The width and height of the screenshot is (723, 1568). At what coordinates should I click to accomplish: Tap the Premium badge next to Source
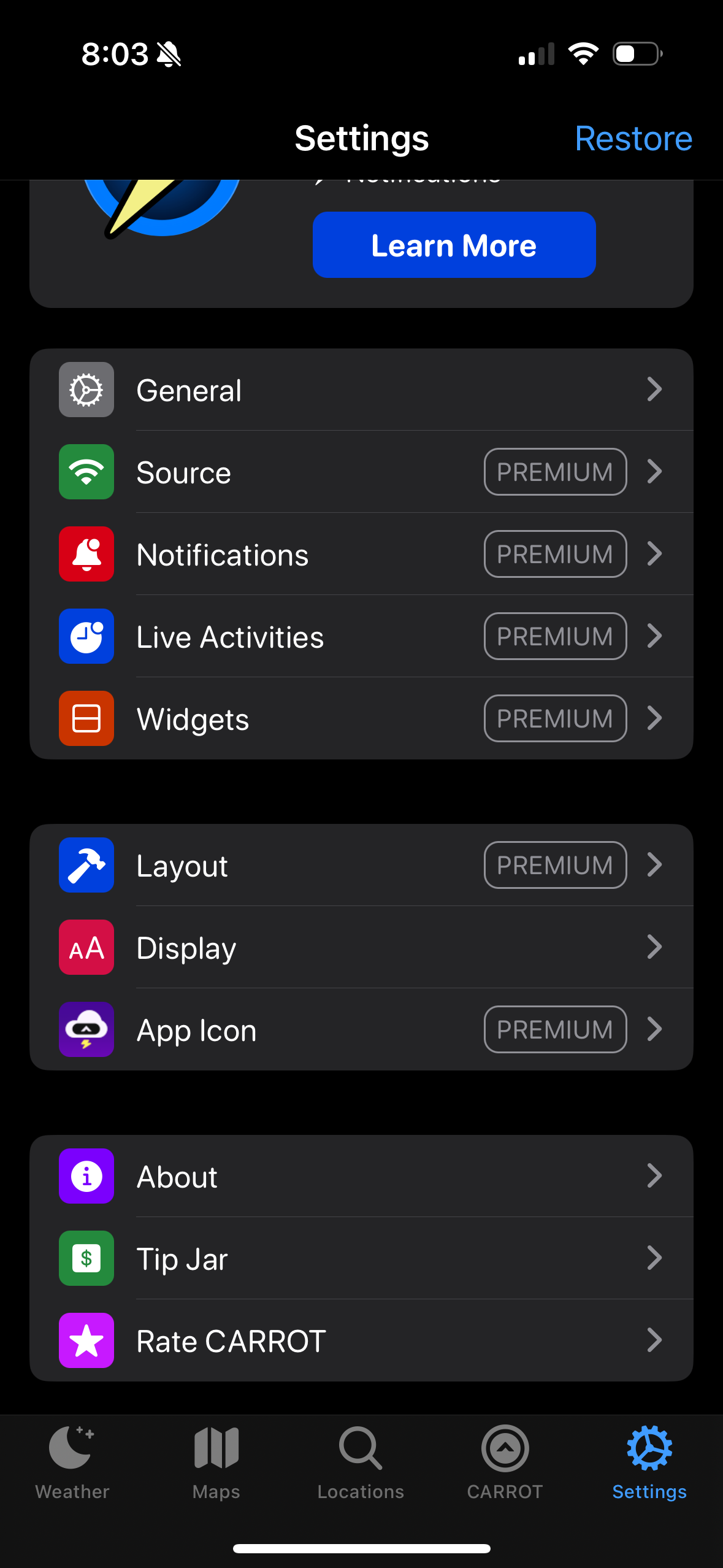tap(554, 472)
